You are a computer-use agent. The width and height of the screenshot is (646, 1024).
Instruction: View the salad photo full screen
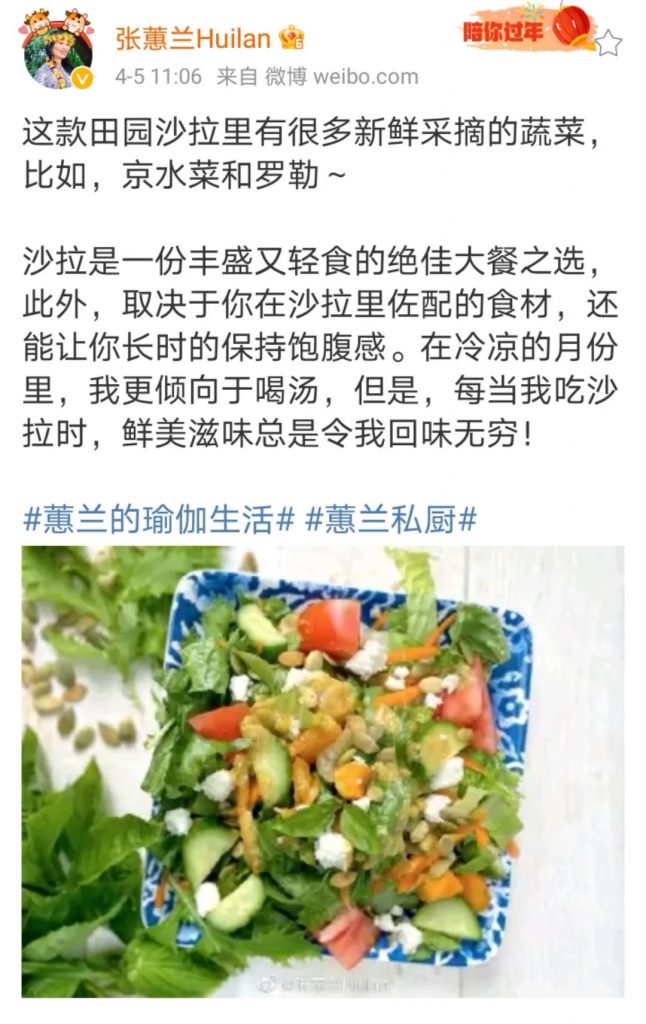(323, 770)
